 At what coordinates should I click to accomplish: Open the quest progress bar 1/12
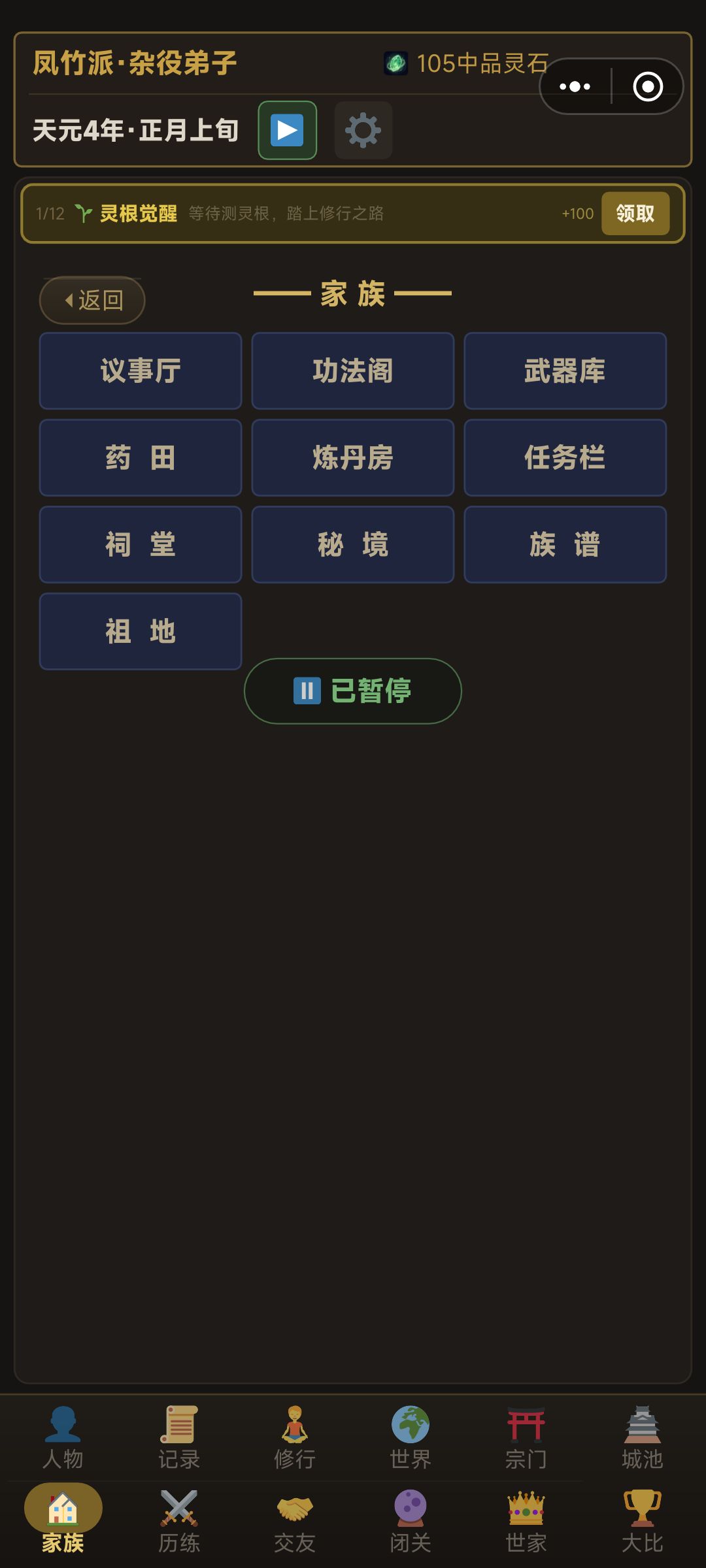pyautogui.click(x=48, y=213)
